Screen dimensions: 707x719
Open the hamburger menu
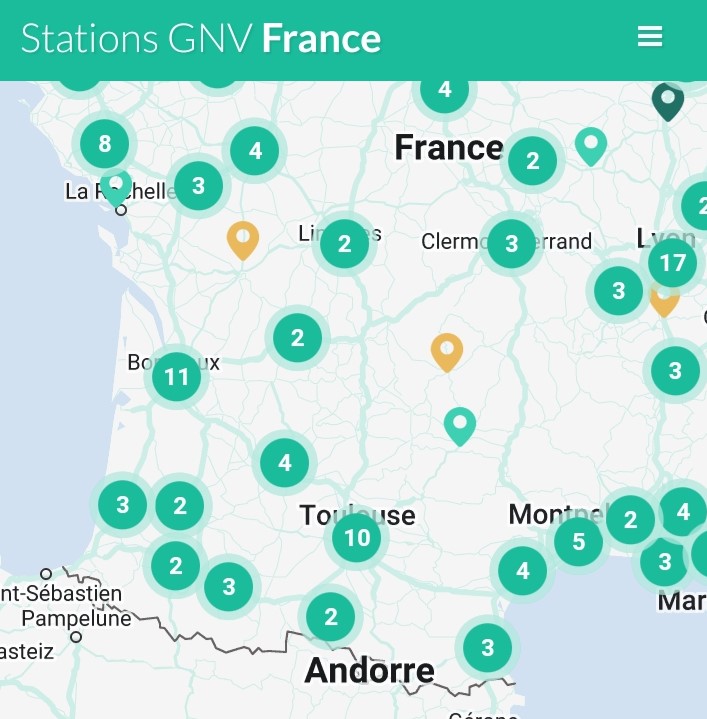[x=650, y=37]
